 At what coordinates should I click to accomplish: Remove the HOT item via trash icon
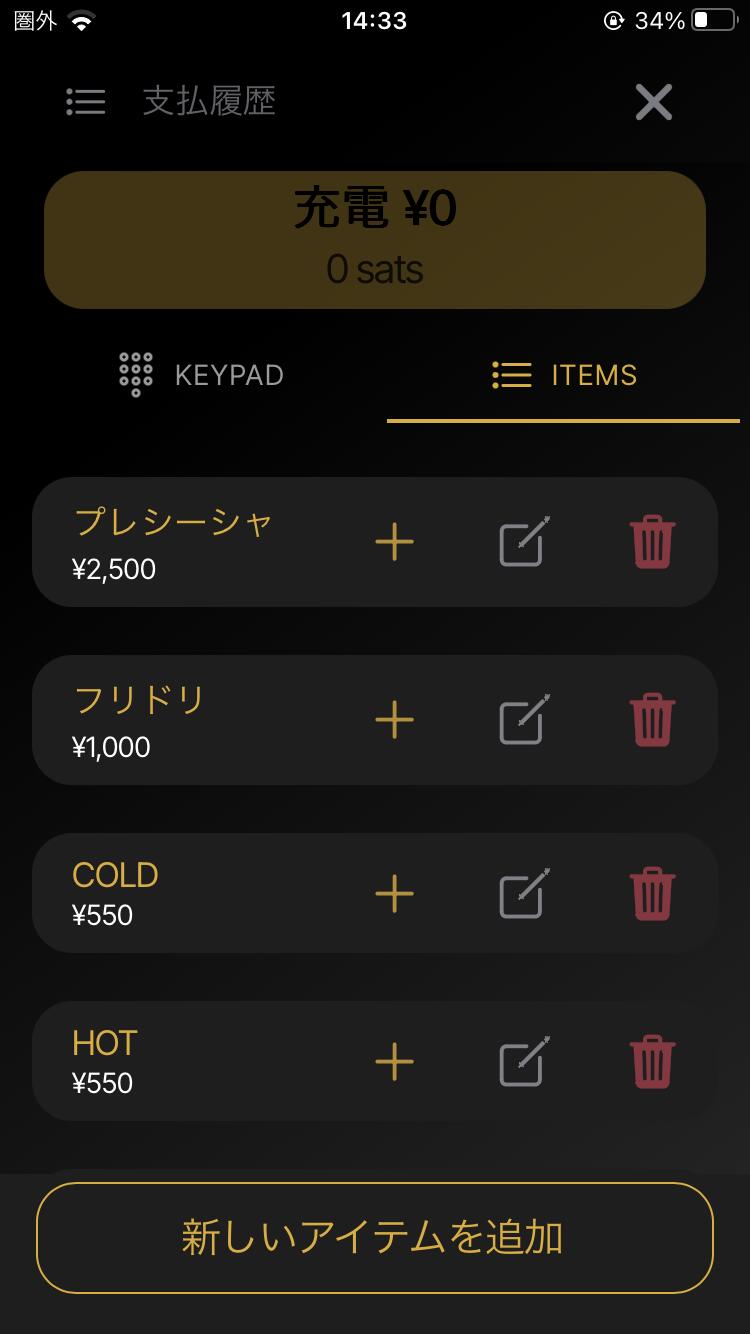tap(652, 1061)
